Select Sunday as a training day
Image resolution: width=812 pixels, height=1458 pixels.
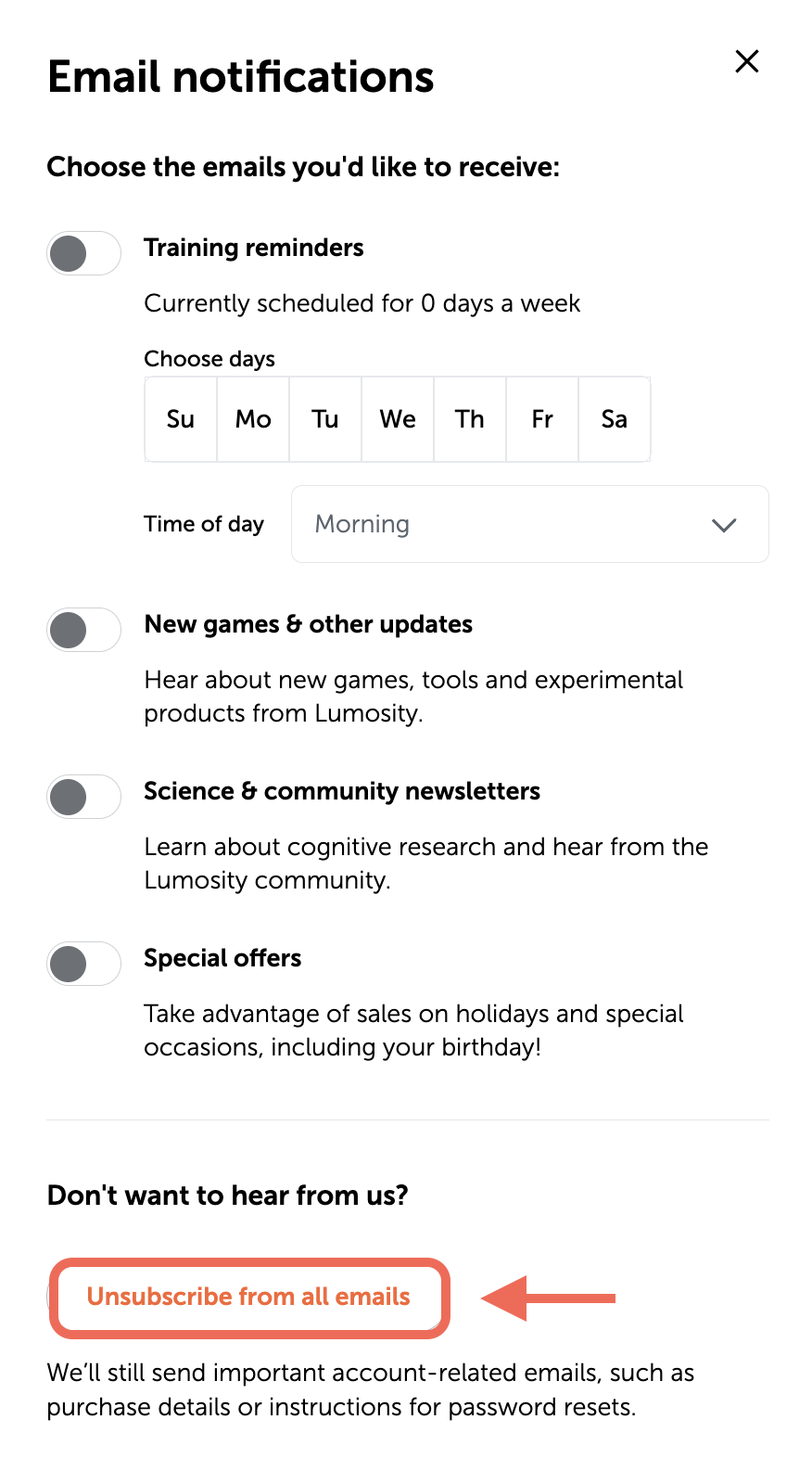point(180,419)
